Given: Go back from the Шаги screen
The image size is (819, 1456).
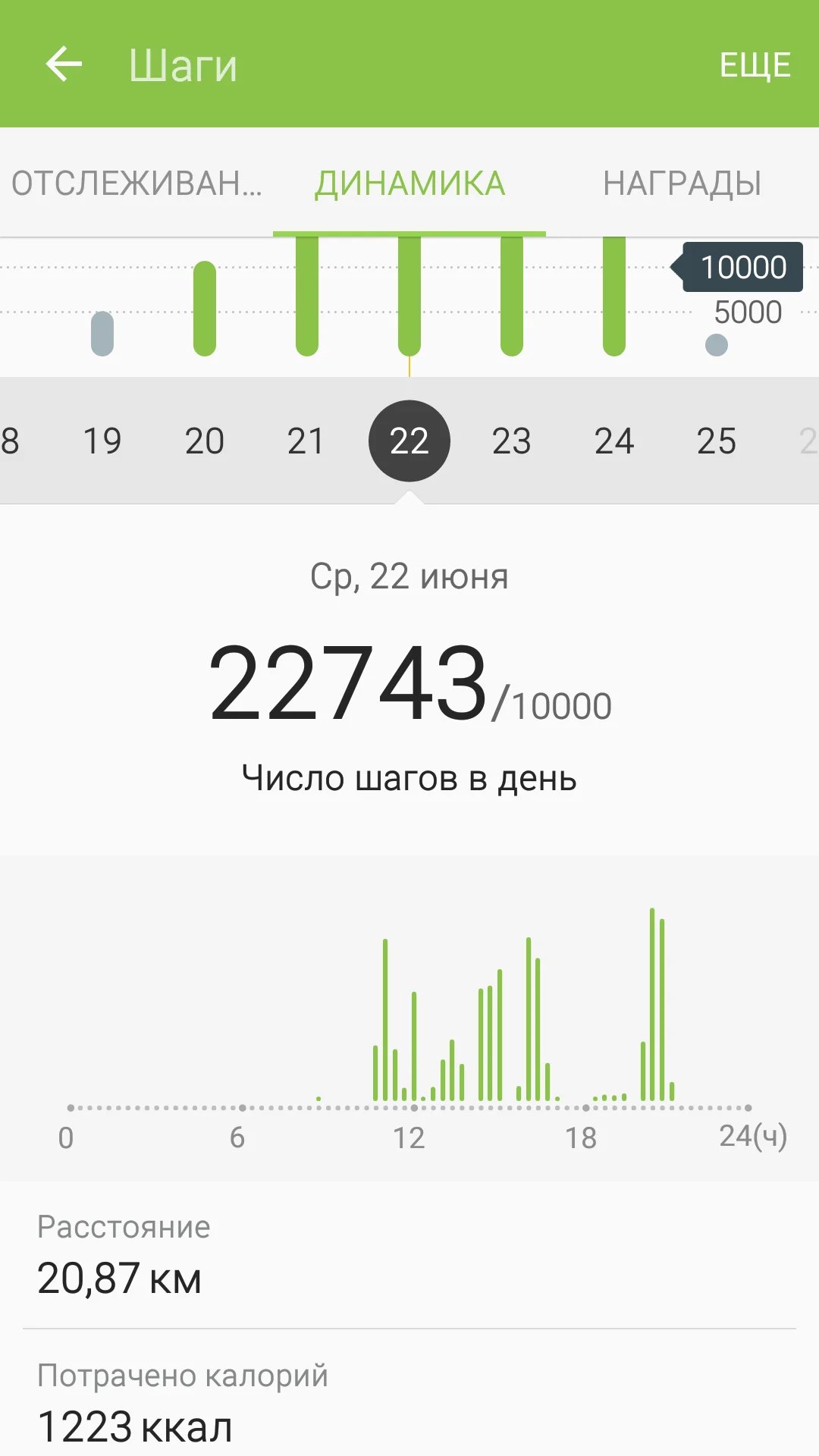Looking at the screenshot, I should (64, 64).
